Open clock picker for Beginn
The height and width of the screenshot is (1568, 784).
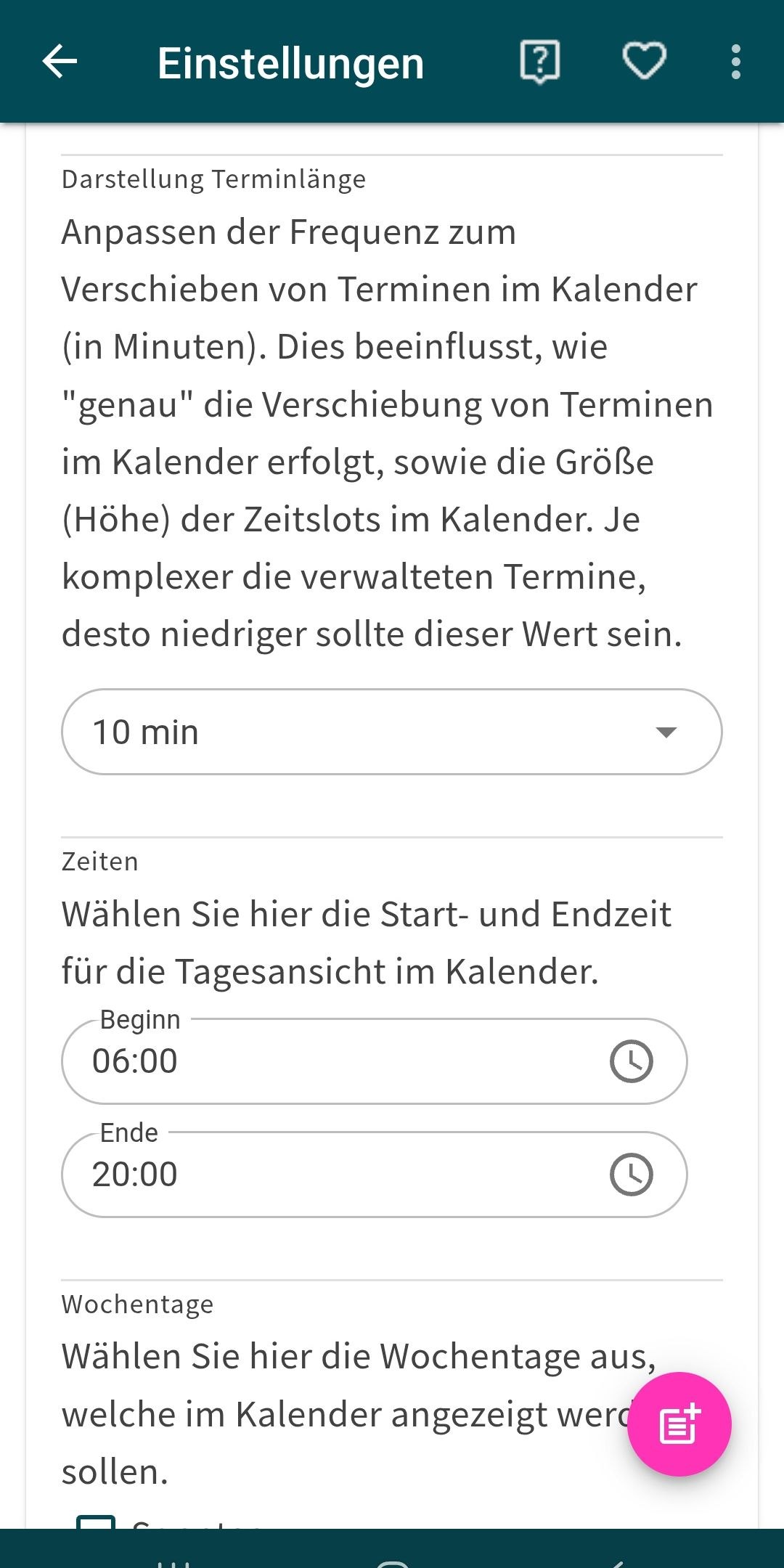point(631,1061)
